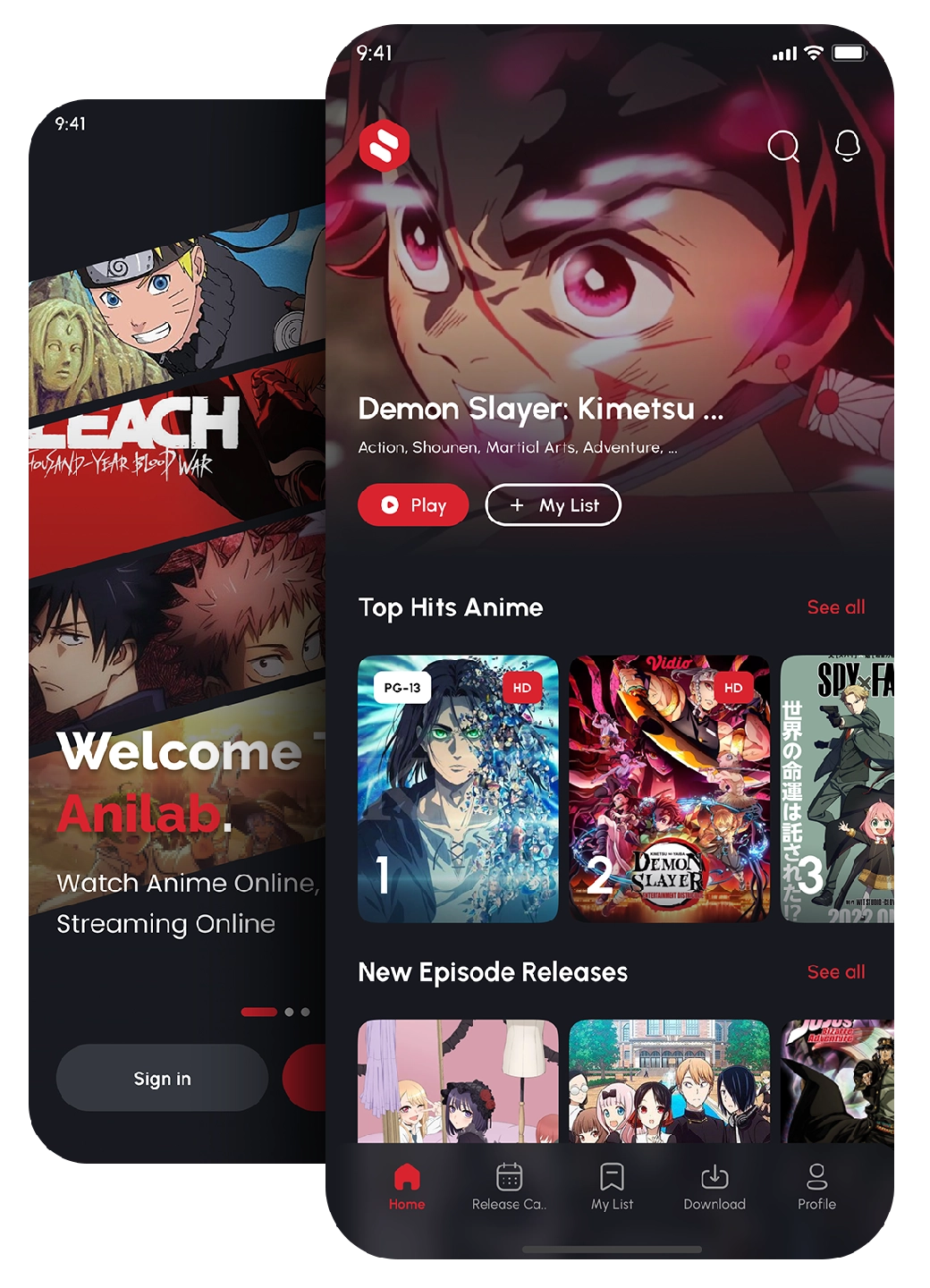Open the Attack on Titan poster ranked 1
The height and width of the screenshot is (1288, 930).
(x=457, y=790)
